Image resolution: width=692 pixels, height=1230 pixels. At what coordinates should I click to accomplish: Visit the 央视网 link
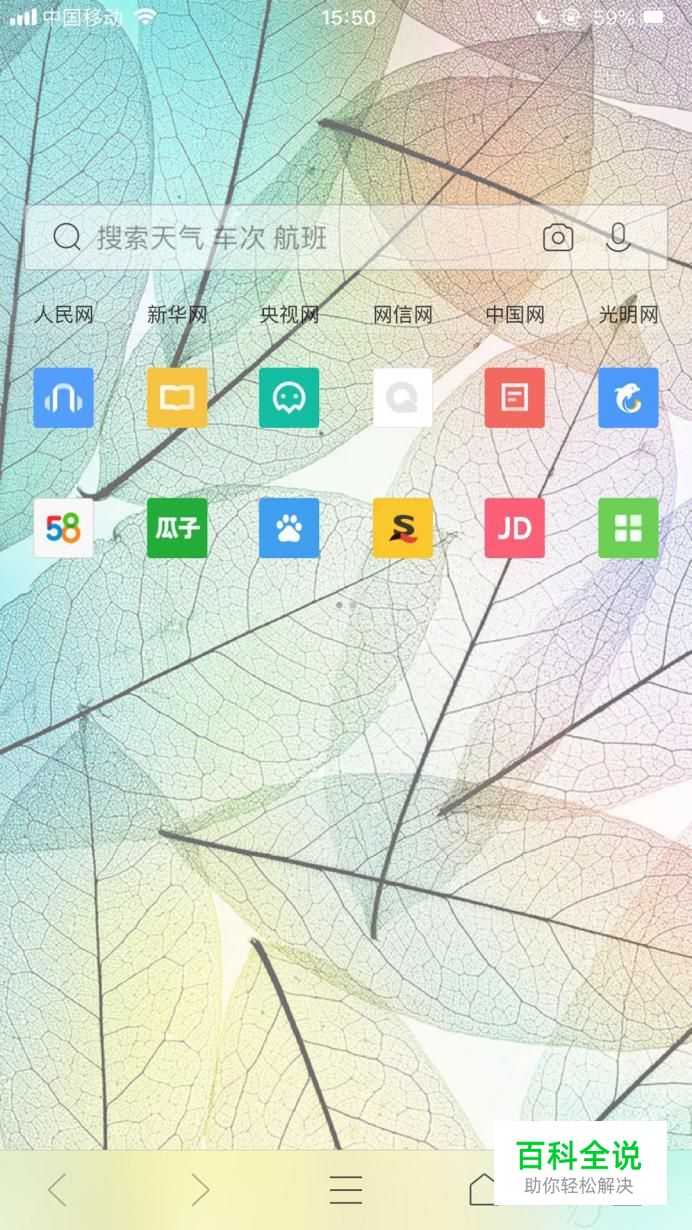click(289, 315)
